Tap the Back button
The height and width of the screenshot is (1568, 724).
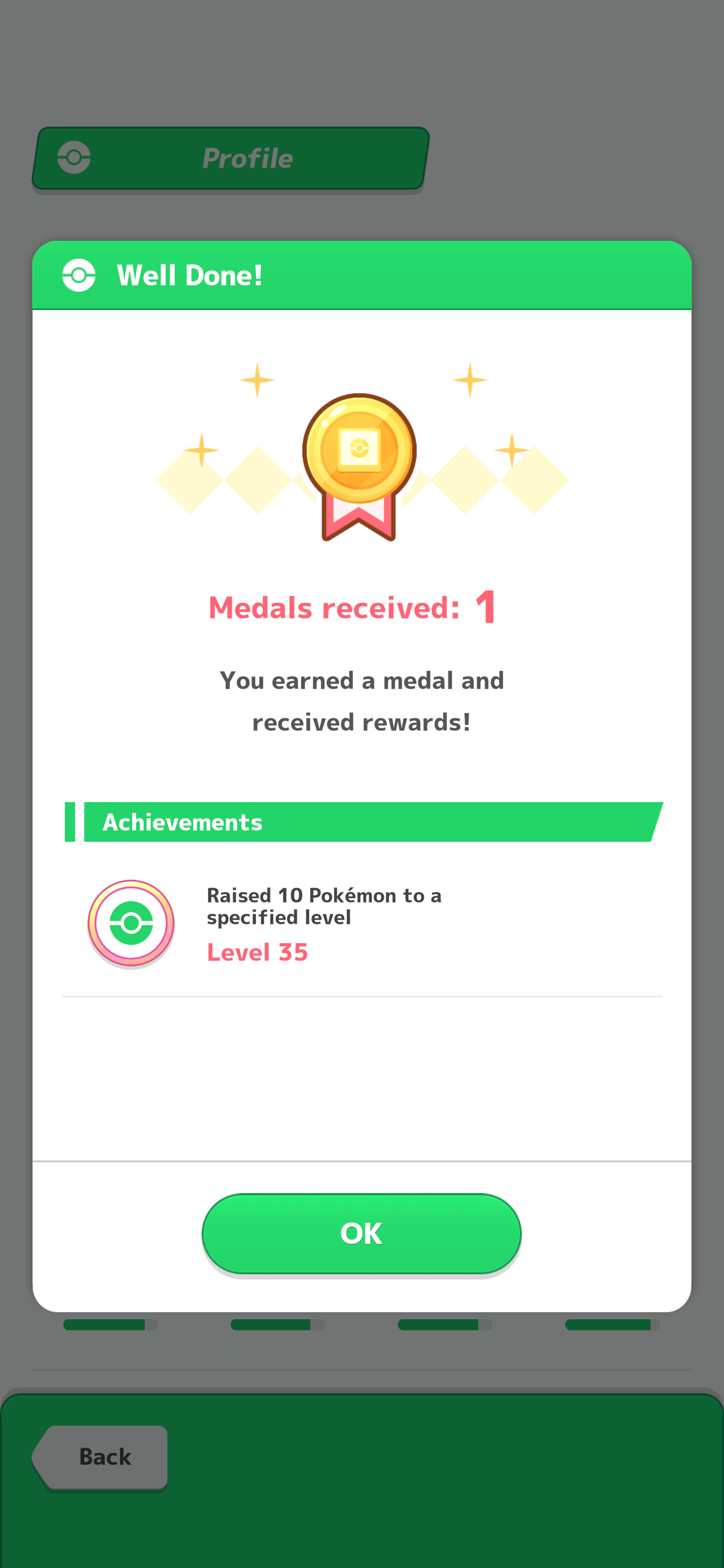click(101, 1456)
